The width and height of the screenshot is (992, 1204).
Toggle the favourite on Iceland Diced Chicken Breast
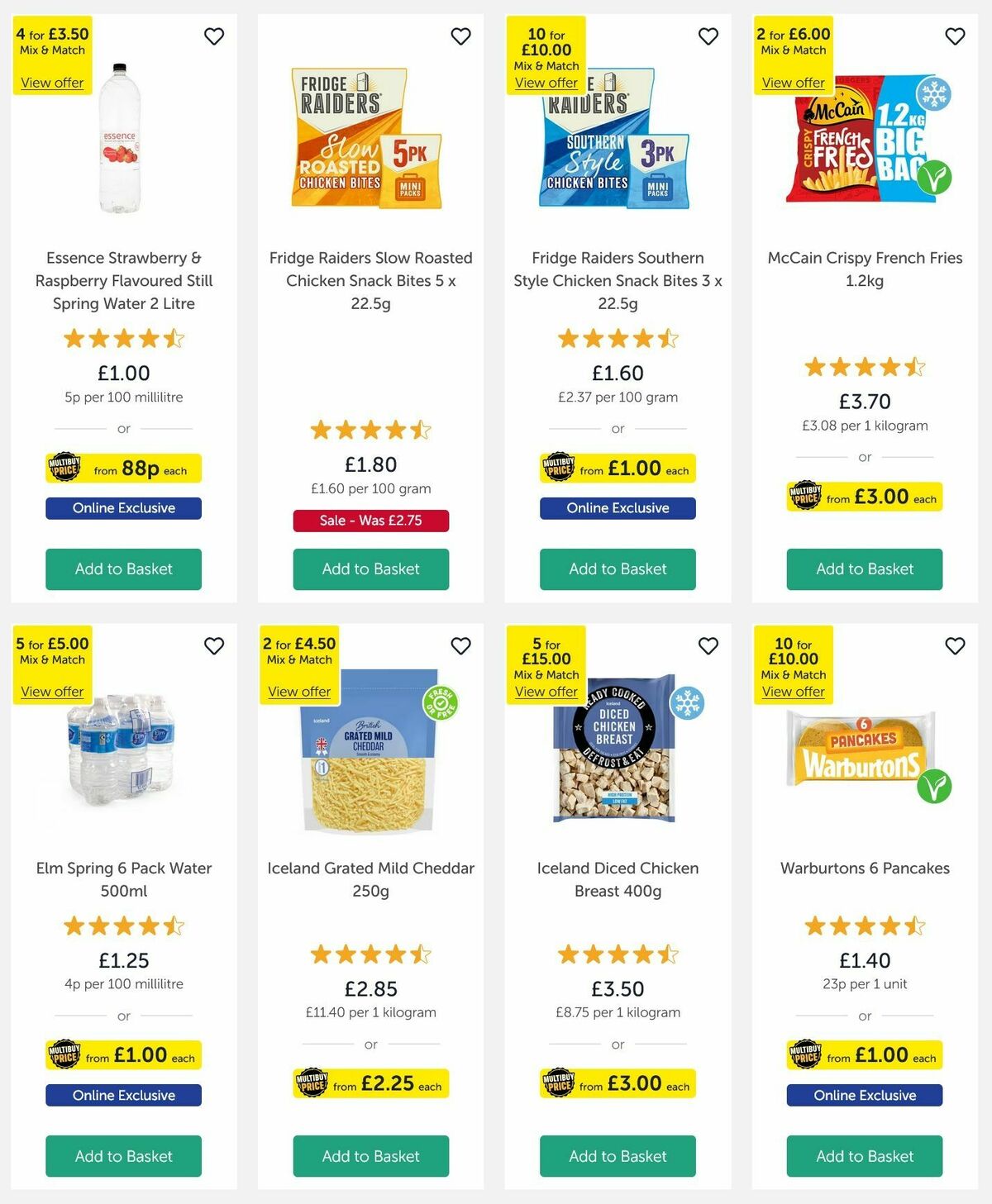pos(708,646)
